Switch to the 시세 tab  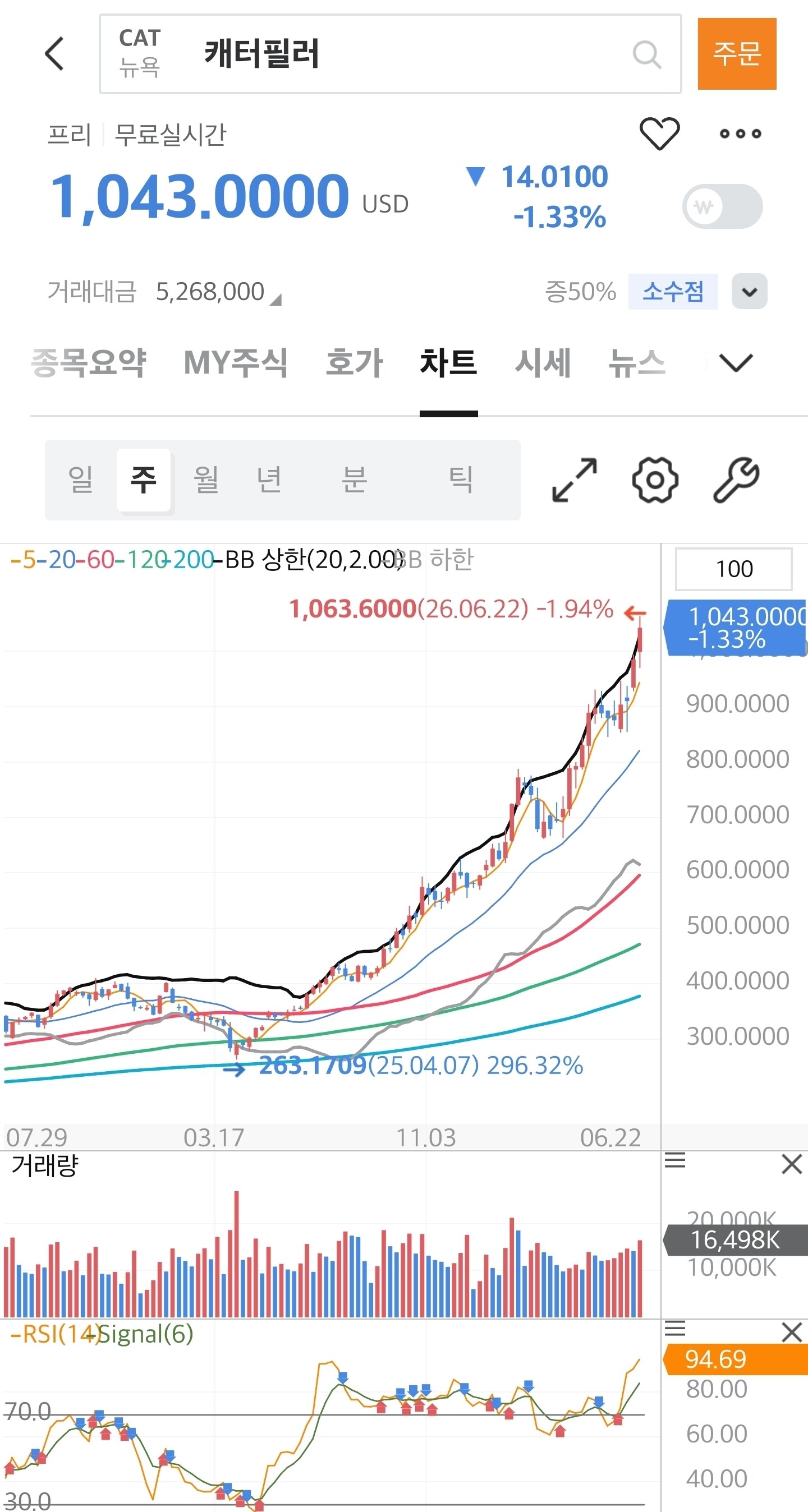pyautogui.click(x=543, y=362)
